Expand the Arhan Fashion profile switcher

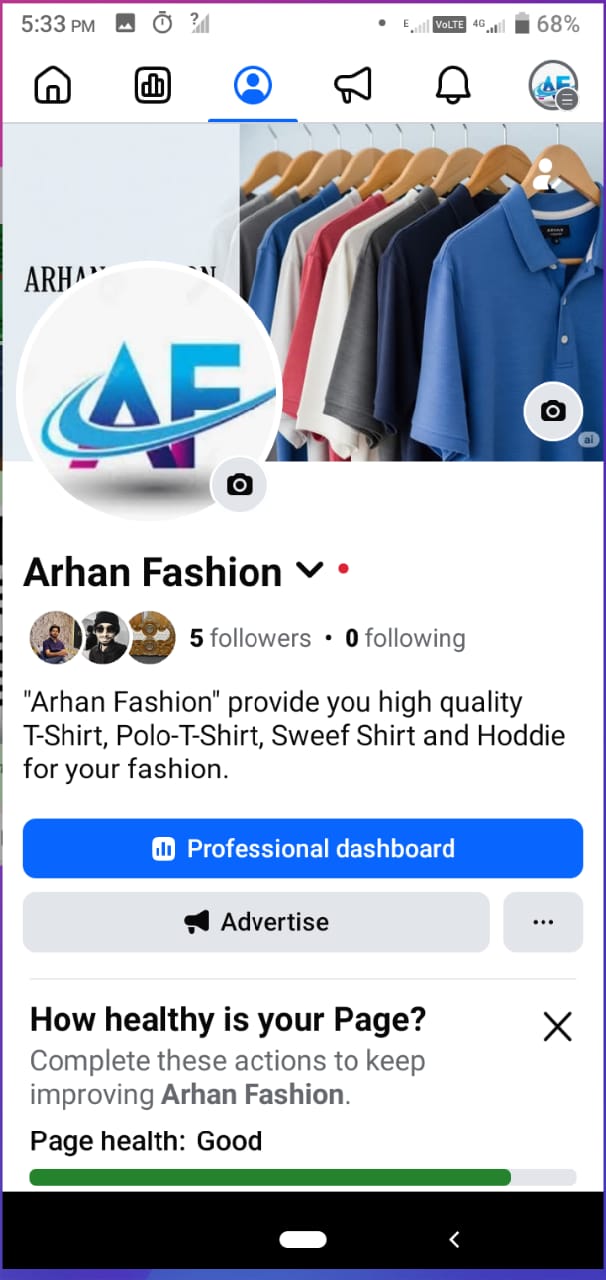[x=310, y=571]
